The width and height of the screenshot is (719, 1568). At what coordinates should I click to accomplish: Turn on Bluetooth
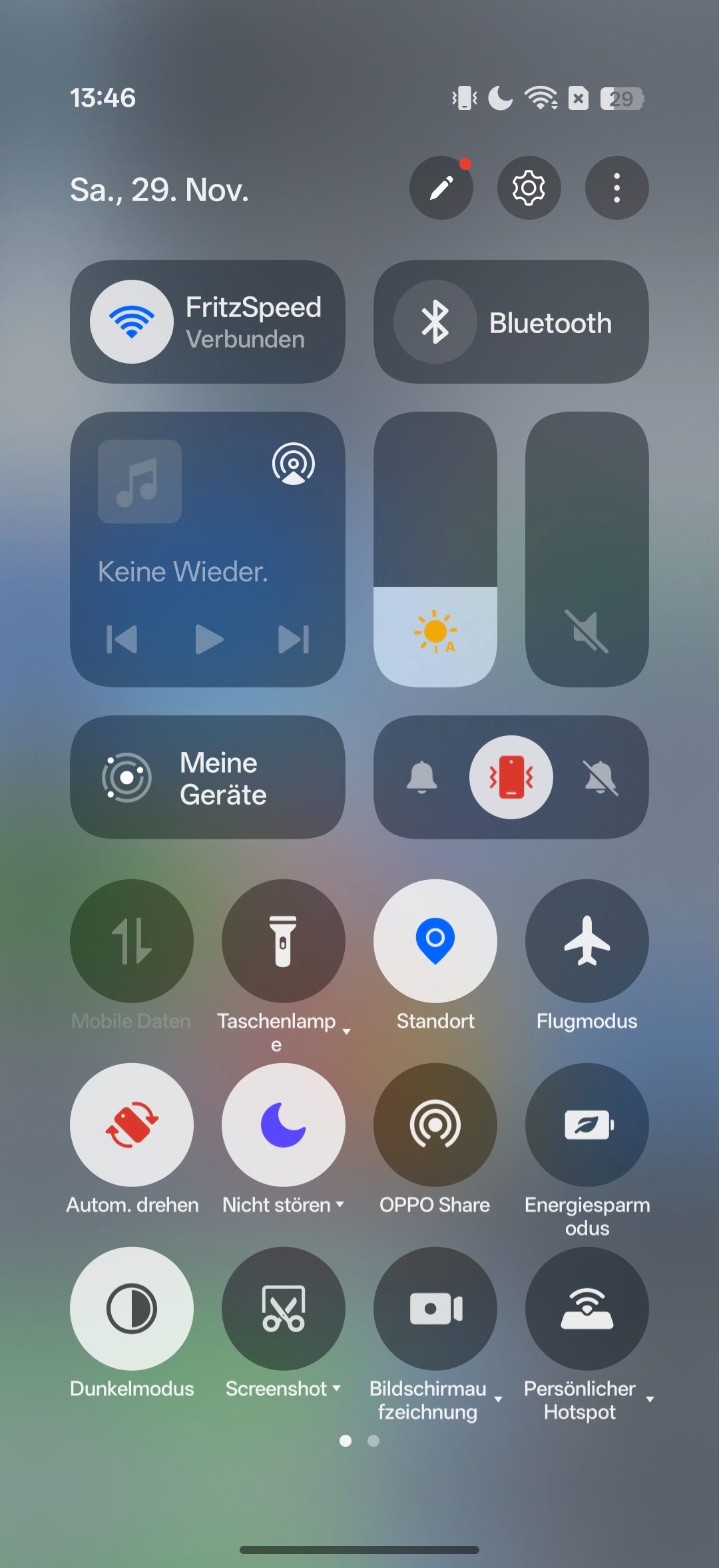[x=435, y=322]
